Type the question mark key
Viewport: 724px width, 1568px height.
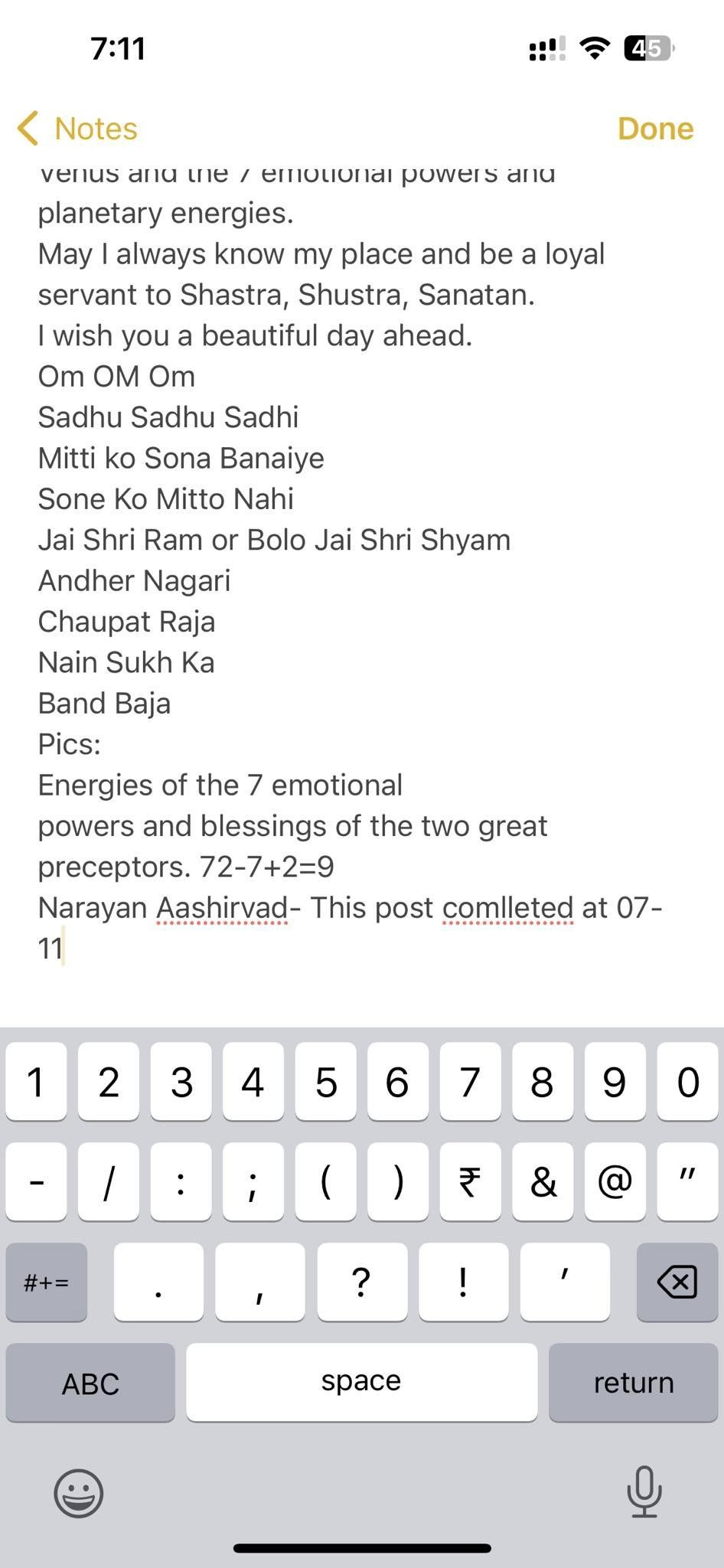pos(361,1282)
